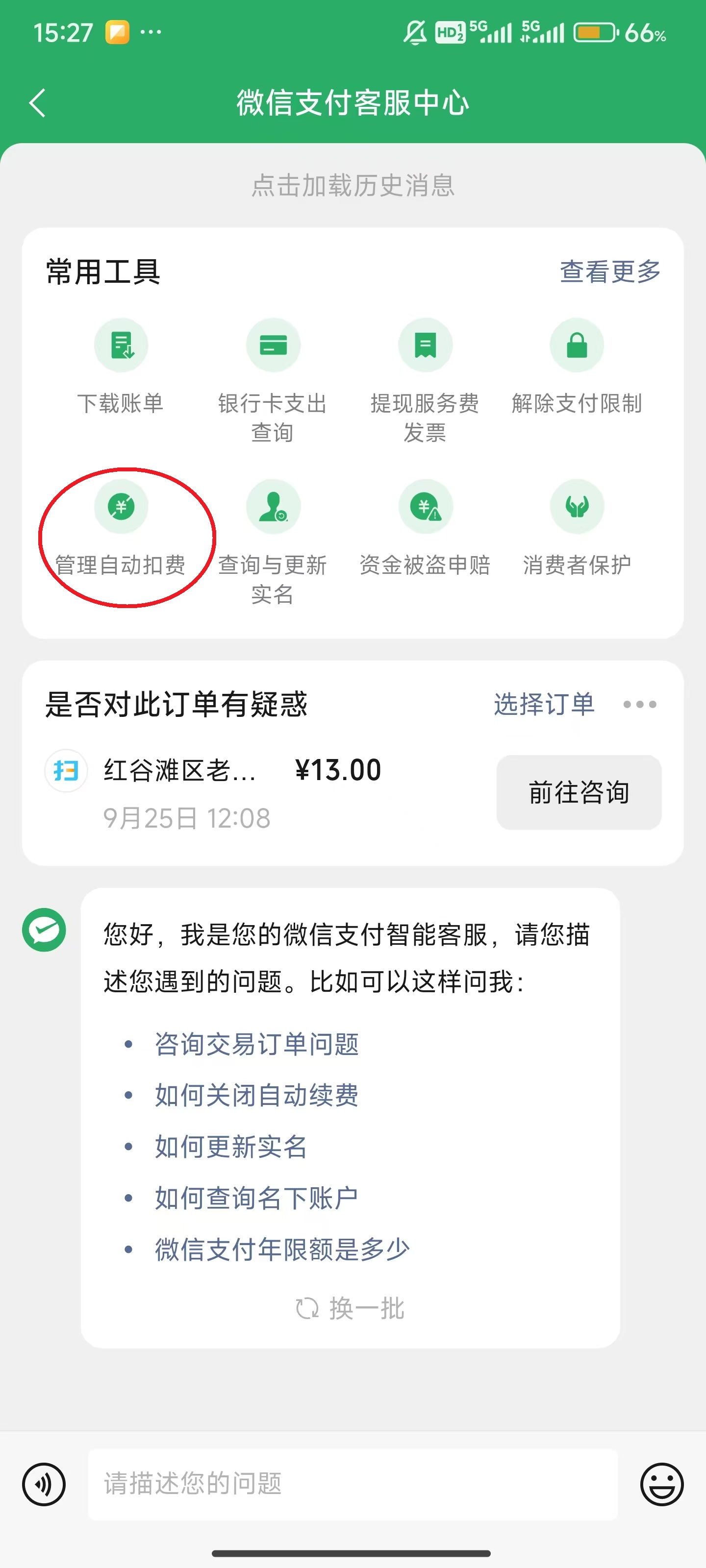The height and width of the screenshot is (1568, 706).
Task: Switch to voice input
Action: point(44,1484)
